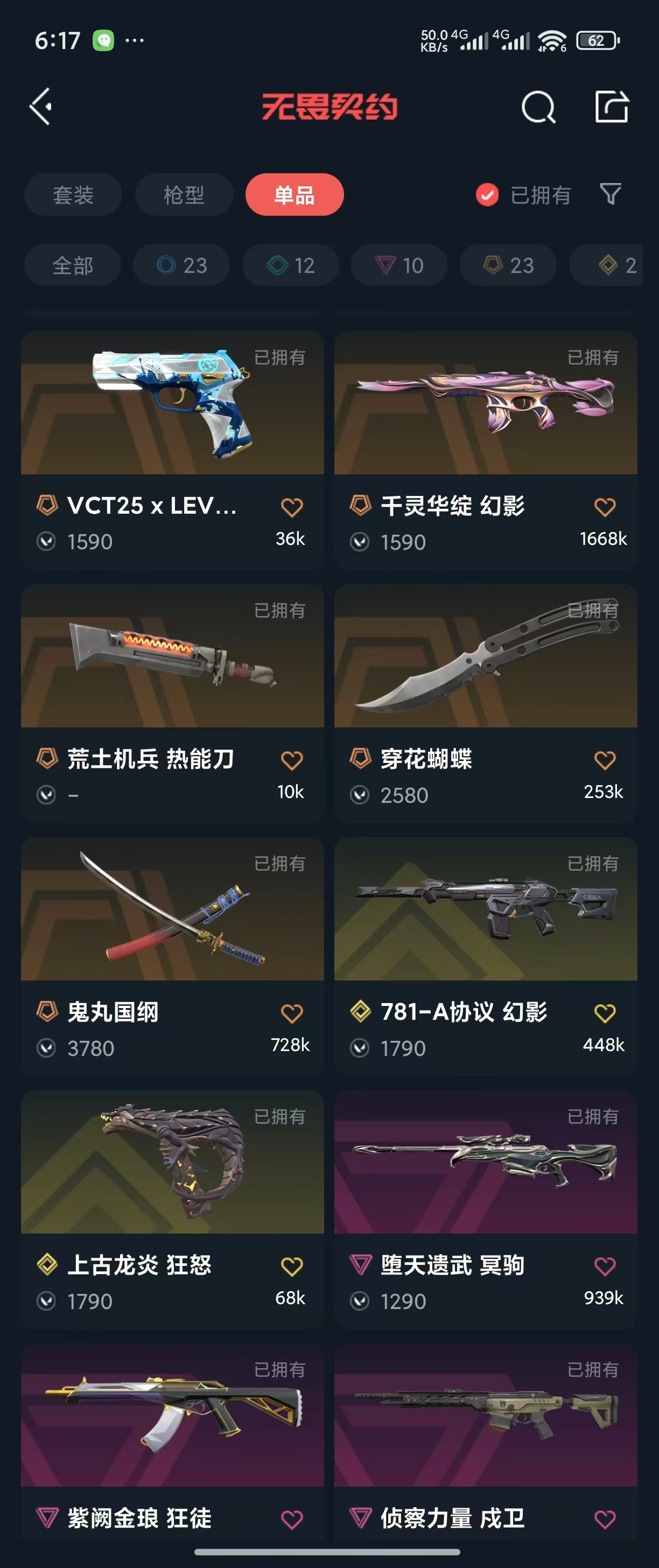Toggle the 已拥有 checkbox
The height and width of the screenshot is (1568, 659).
pos(487,195)
